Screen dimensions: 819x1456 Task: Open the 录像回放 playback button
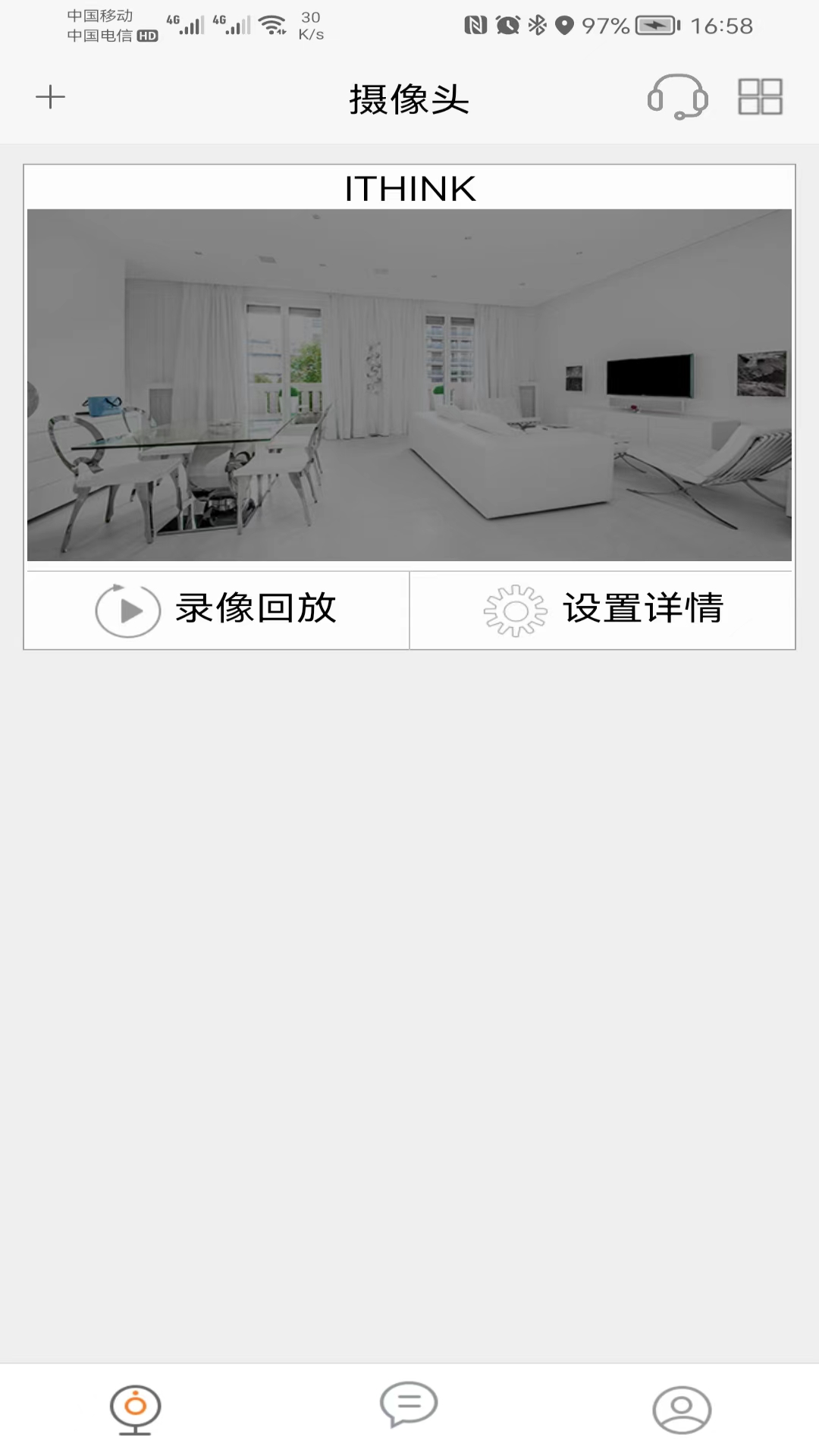(x=256, y=609)
